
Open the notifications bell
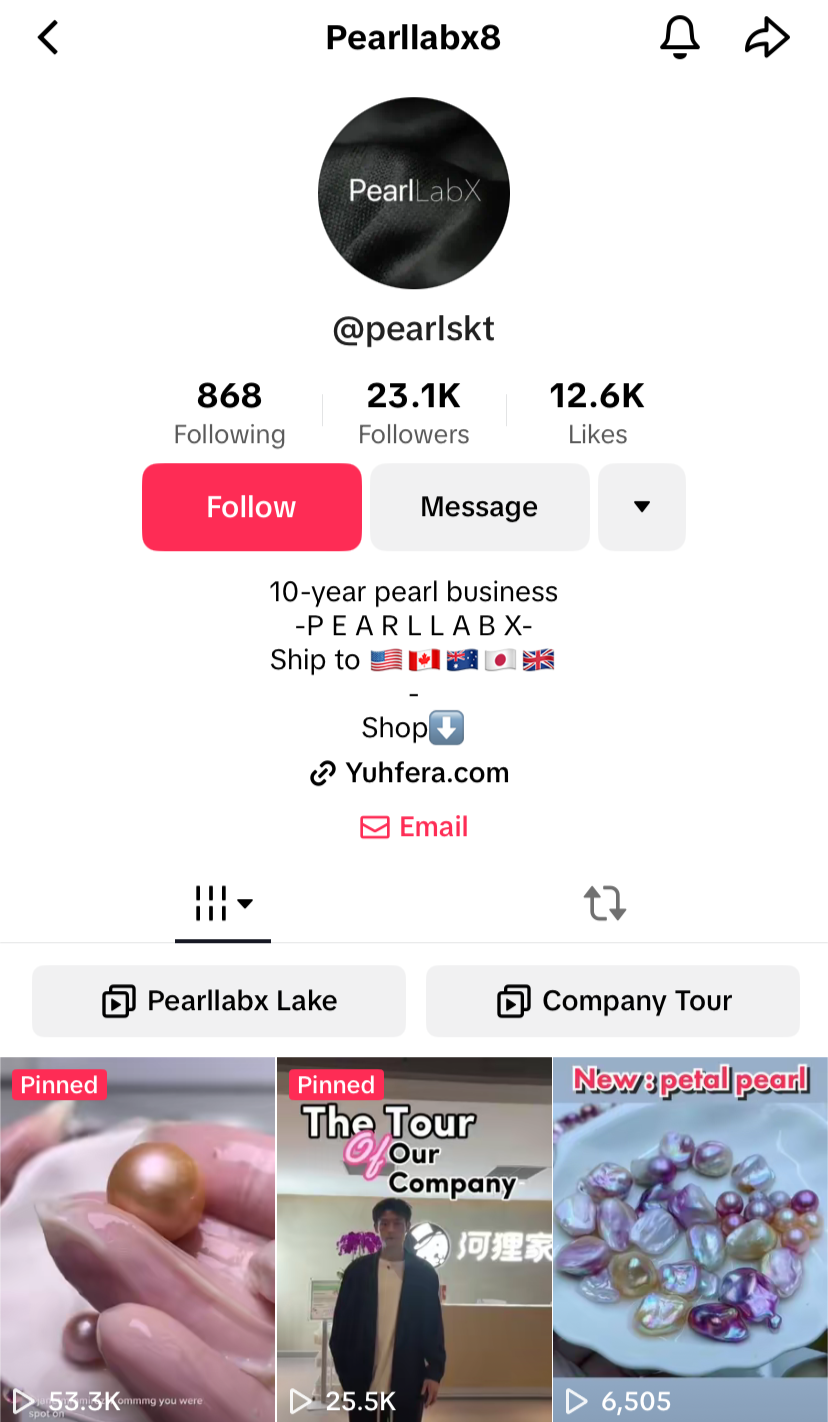point(680,38)
